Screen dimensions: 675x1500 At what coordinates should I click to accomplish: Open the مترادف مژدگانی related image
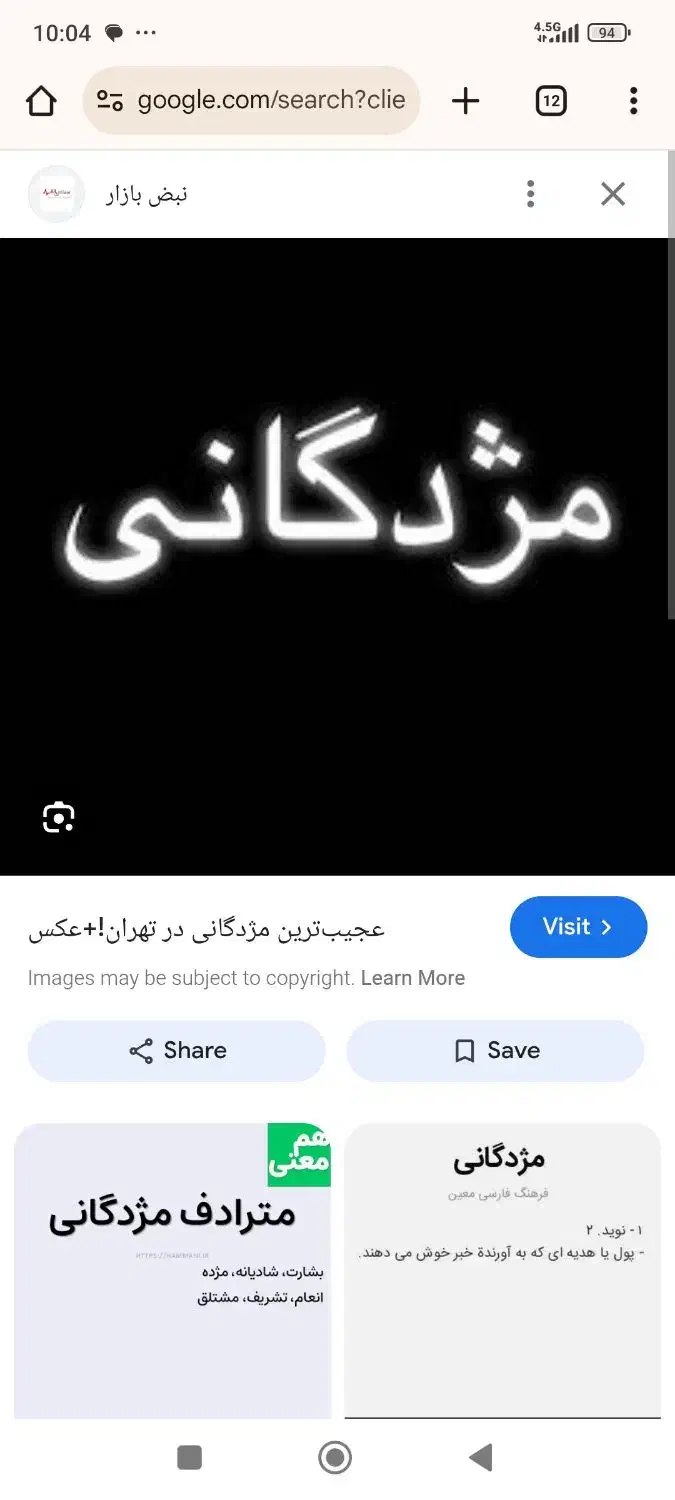(x=173, y=1268)
